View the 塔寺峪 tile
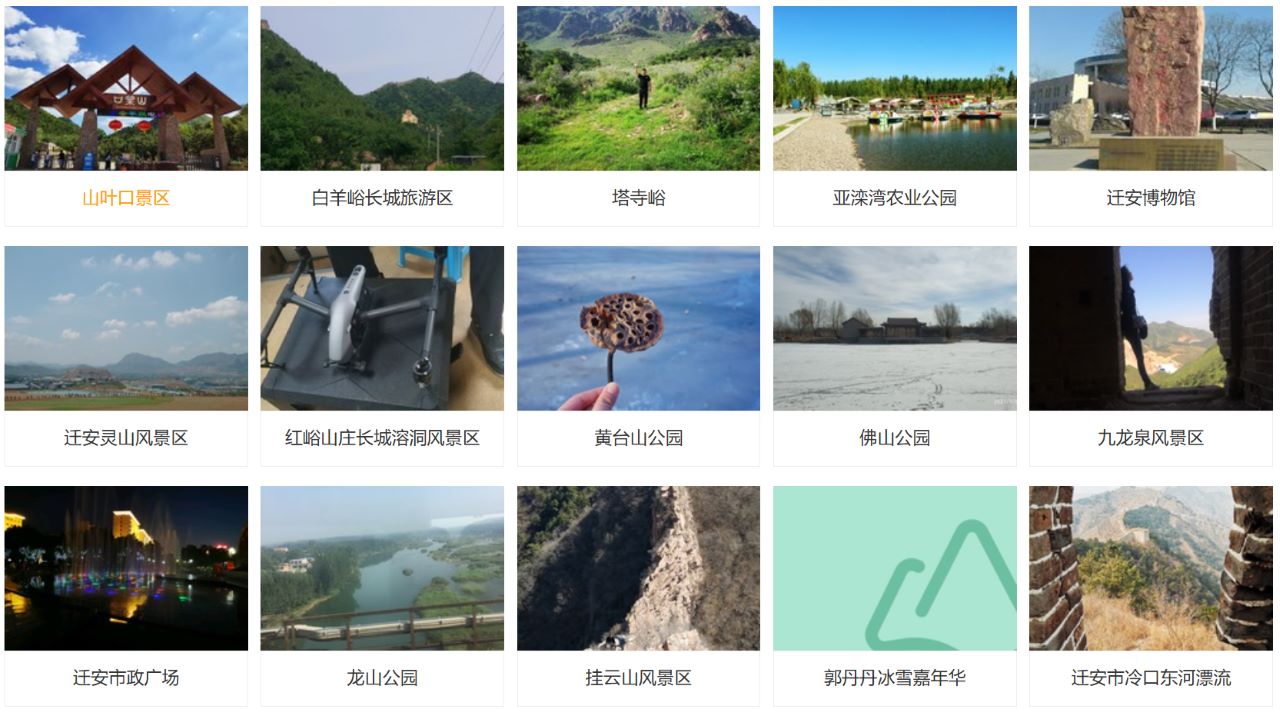The image size is (1280, 713). 638,116
